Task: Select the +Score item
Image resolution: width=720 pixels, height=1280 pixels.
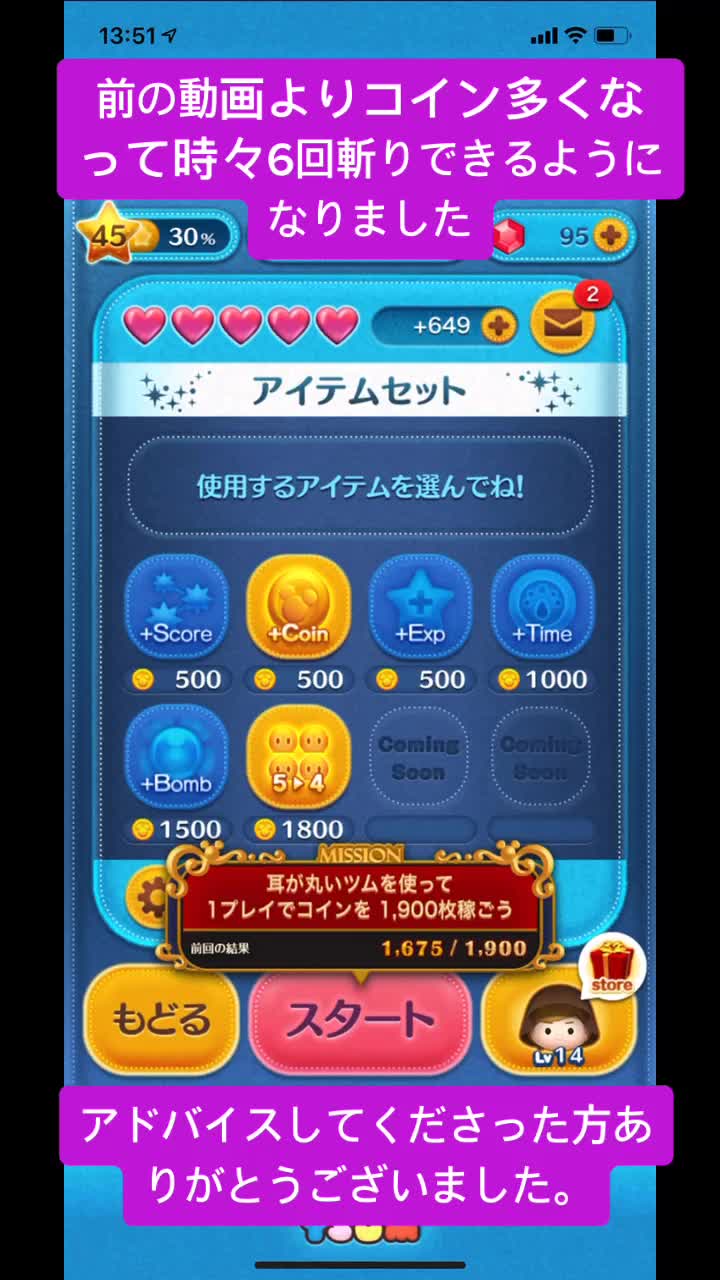Action: click(176, 608)
